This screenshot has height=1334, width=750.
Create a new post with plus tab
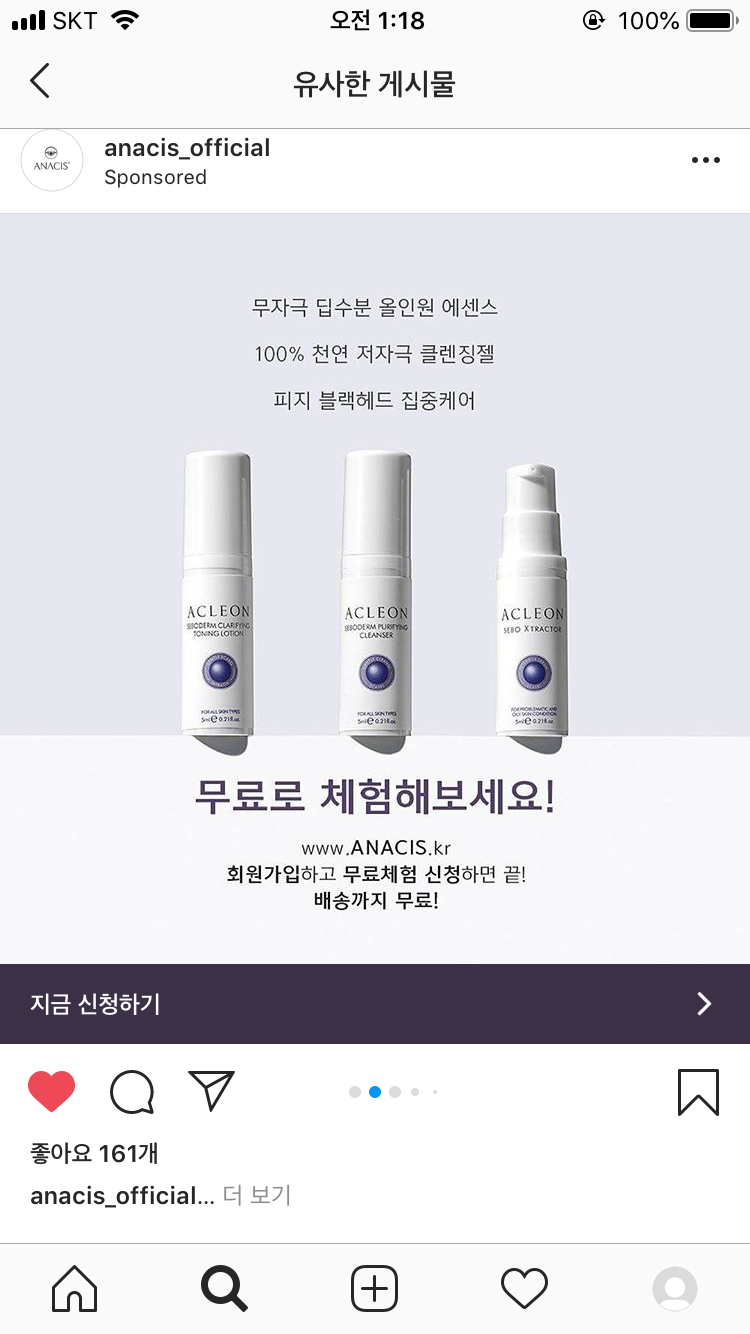(x=375, y=1289)
